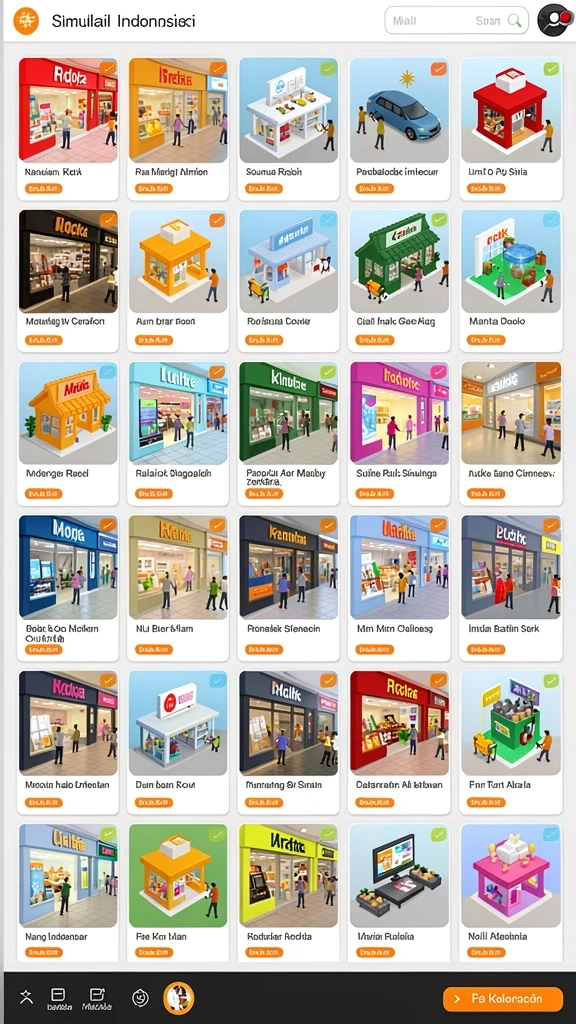Select the Dan bam Rout card
The width and height of the screenshot is (576, 1024).
[x=178, y=742]
